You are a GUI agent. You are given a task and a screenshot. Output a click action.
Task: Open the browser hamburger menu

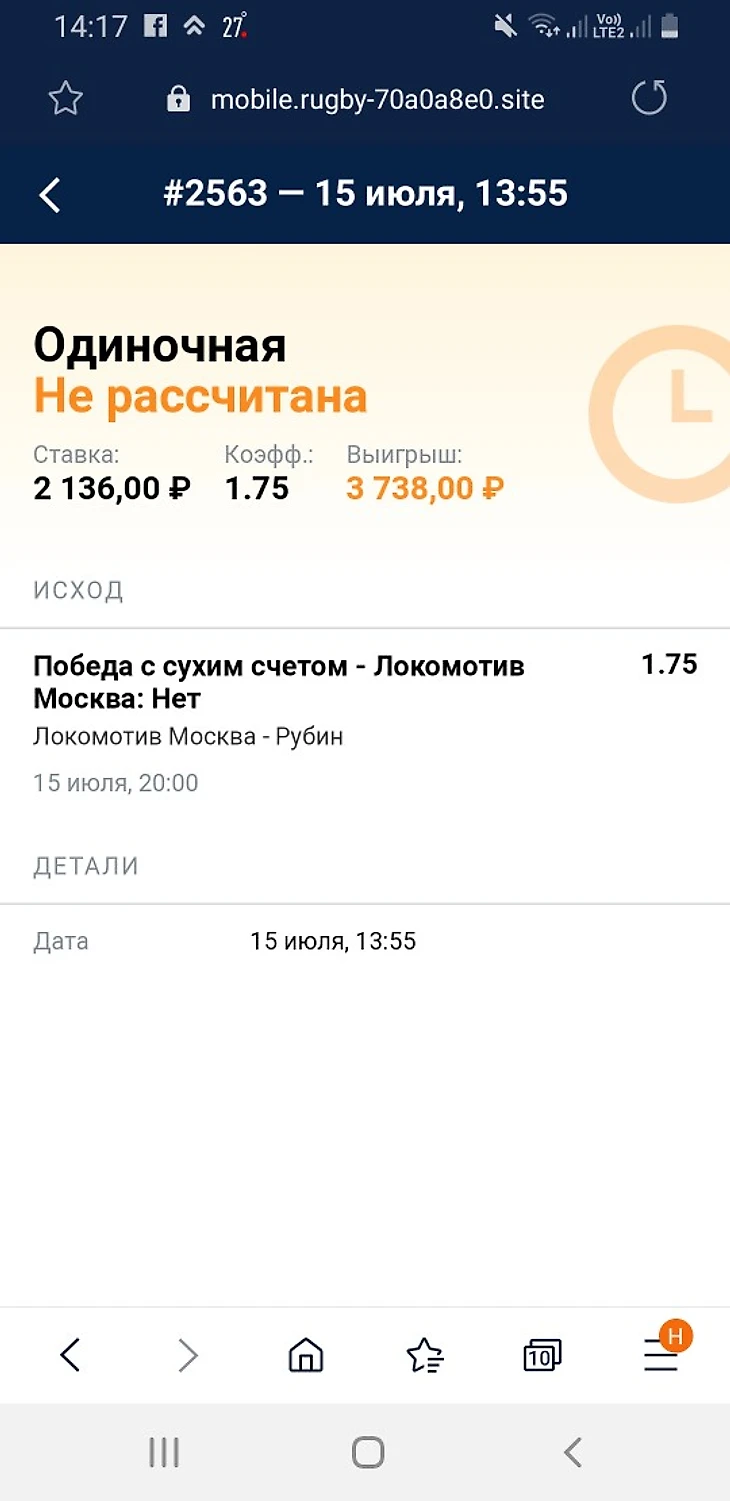[x=661, y=1355]
